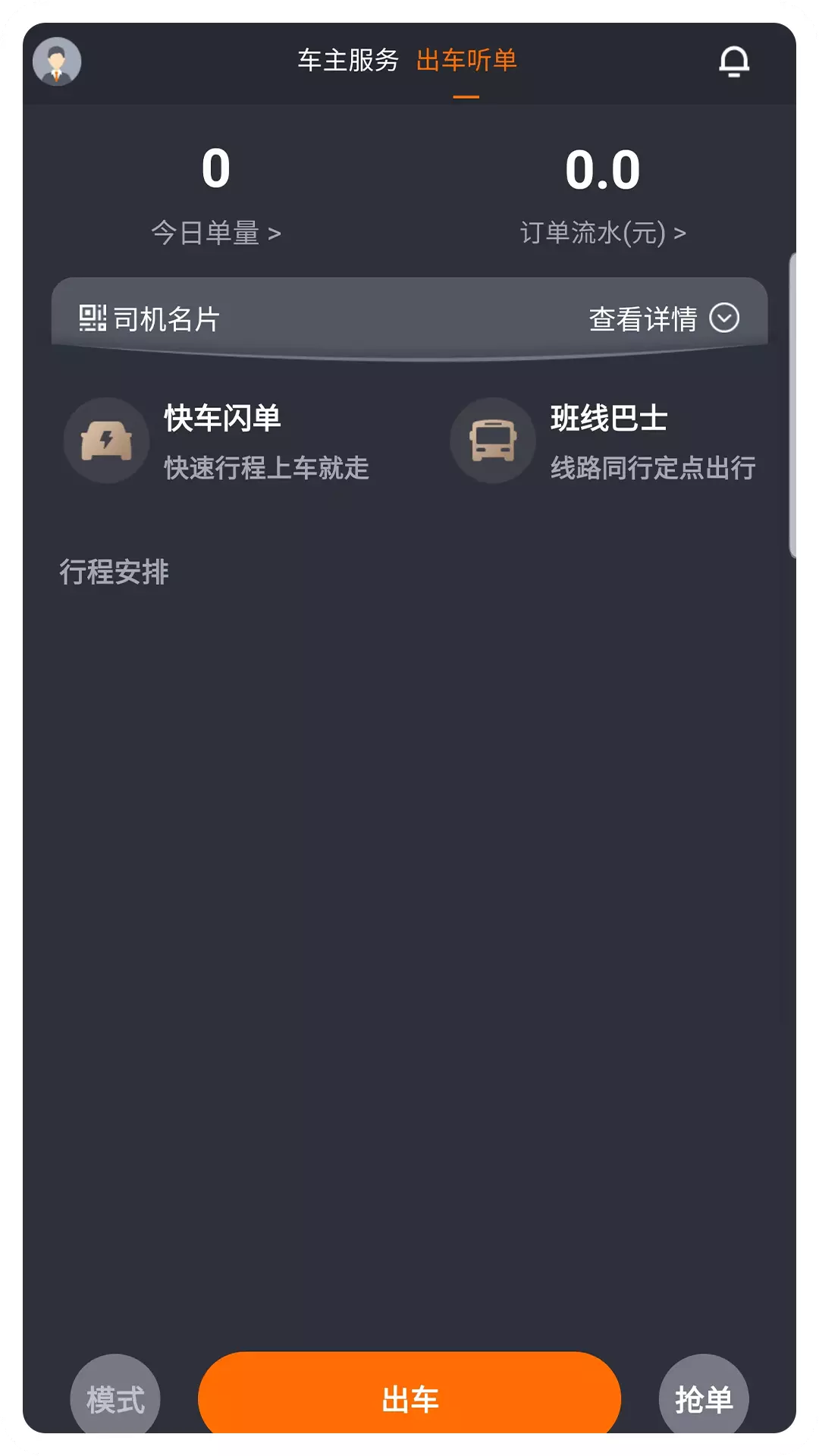Select the 出车听单 tab
The width and height of the screenshot is (819, 1456).
[466, 60]
